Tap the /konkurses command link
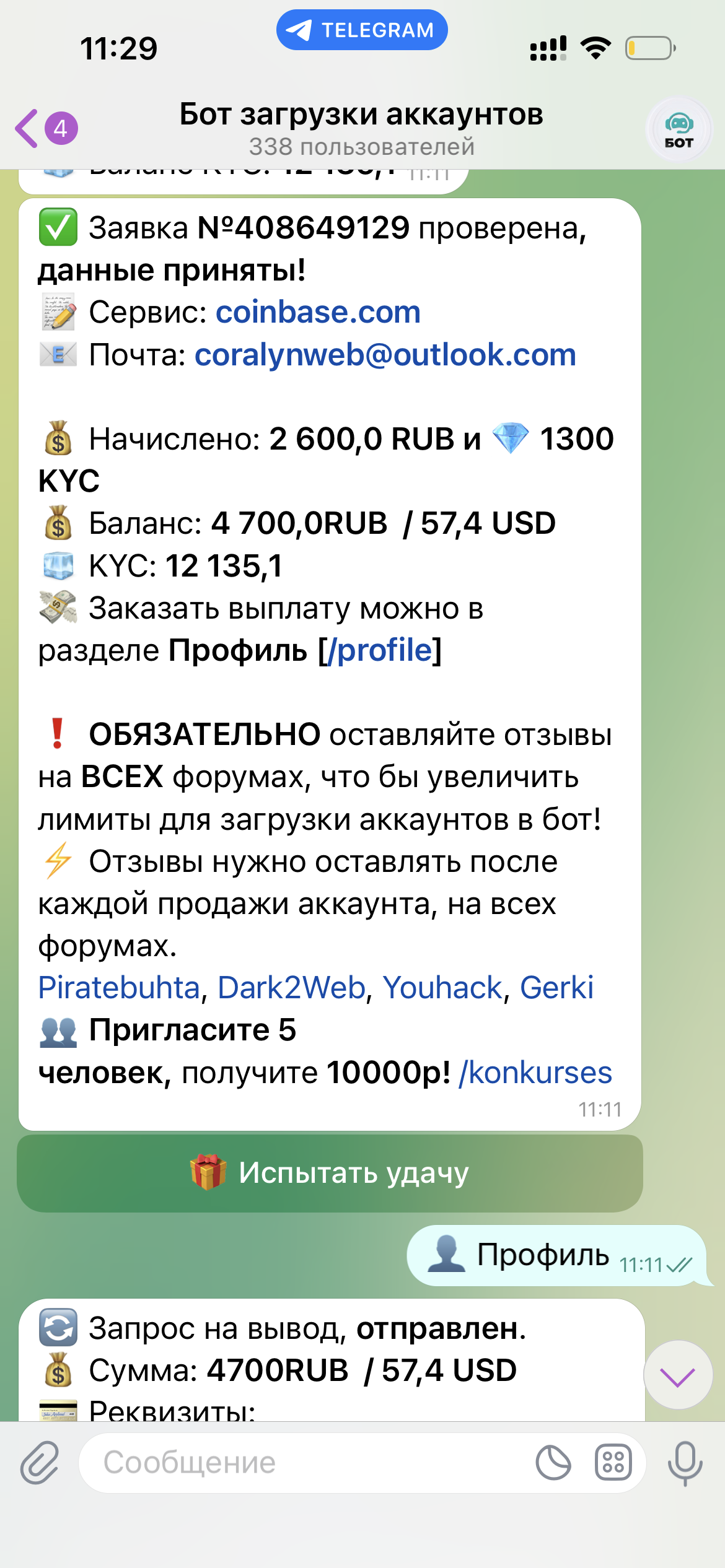725x1568 pixels. point(535,1073)
